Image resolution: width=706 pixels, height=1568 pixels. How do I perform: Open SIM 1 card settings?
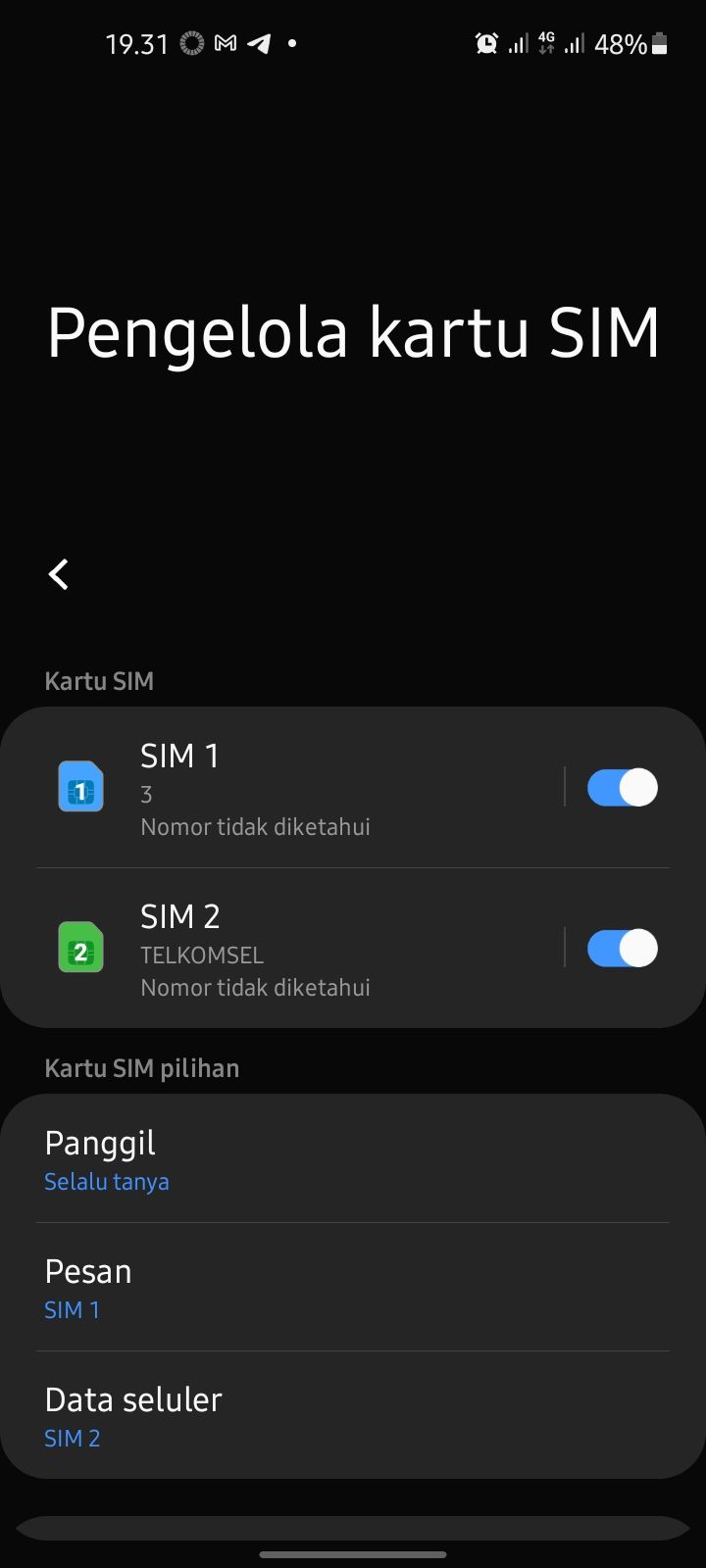tap(294, 788)
